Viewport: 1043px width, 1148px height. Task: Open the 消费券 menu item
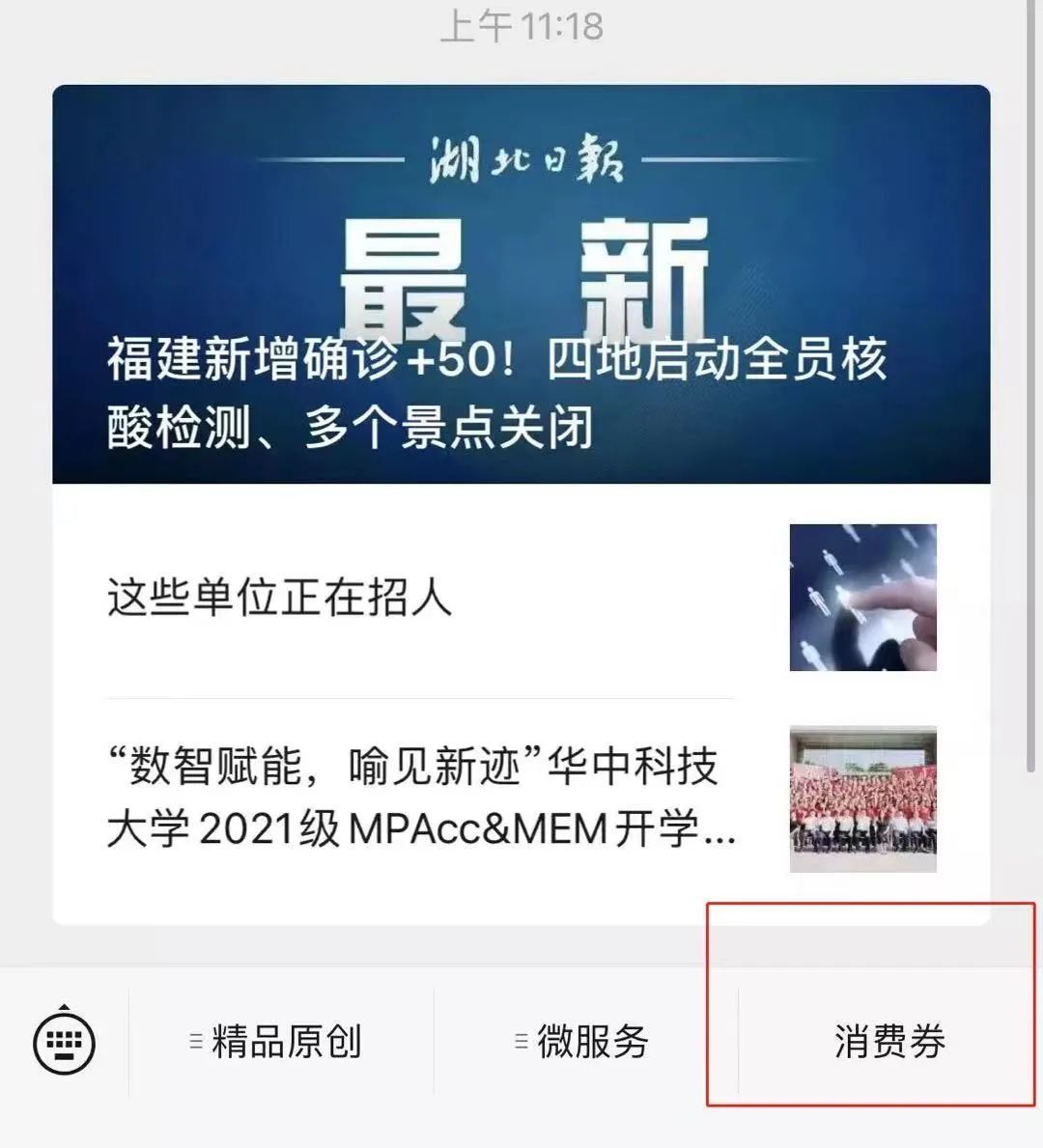pos(888,1042)
